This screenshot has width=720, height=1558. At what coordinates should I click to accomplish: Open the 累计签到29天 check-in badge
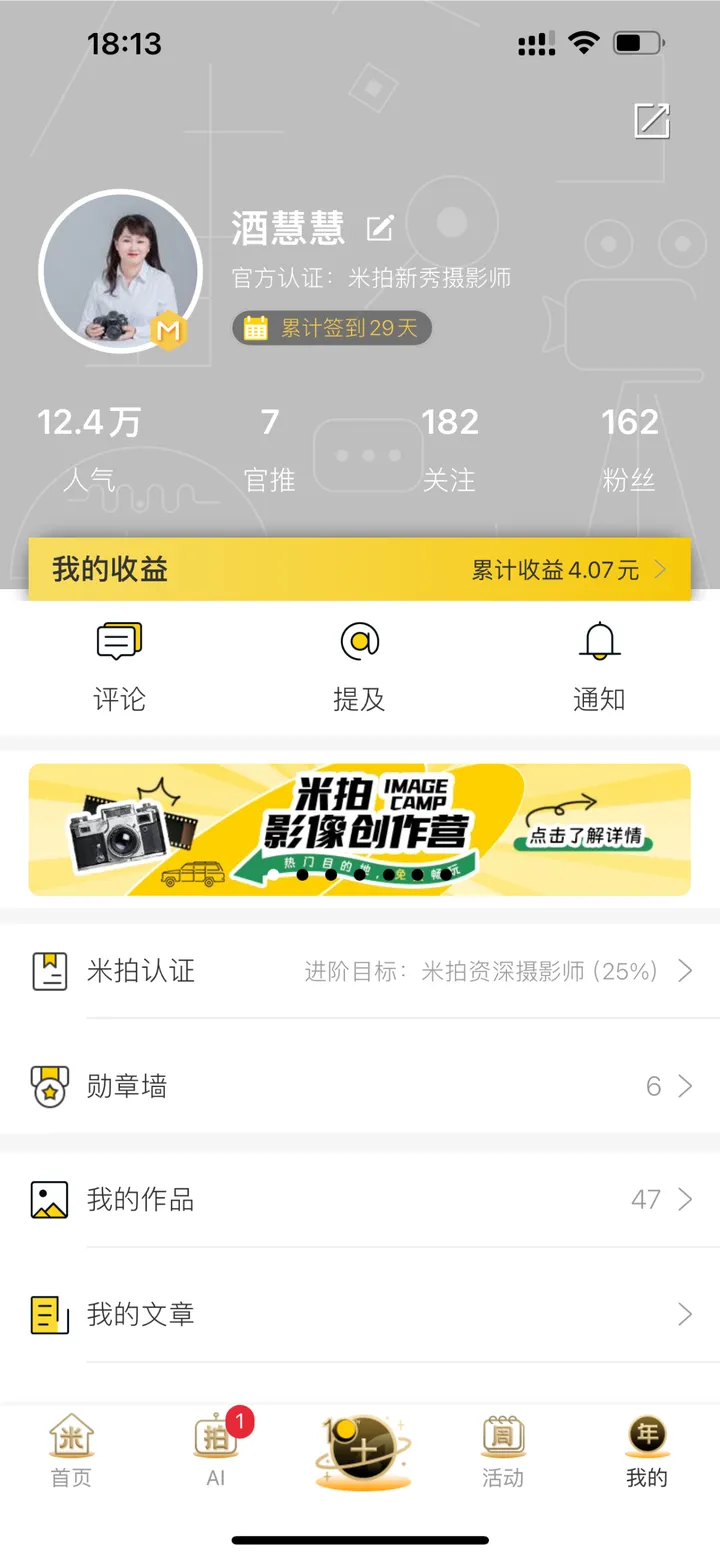(x=332, y=328)
